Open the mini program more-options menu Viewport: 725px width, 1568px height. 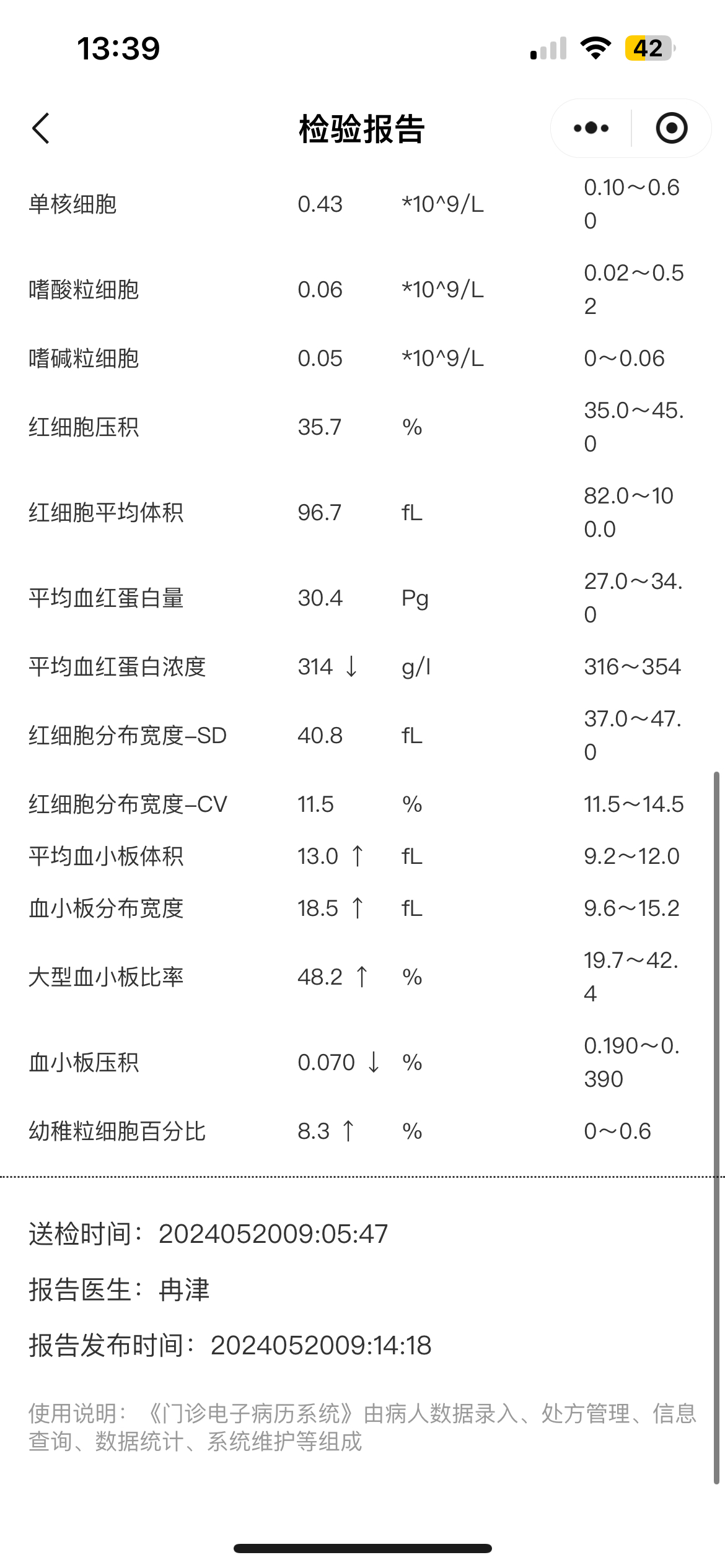591,128
